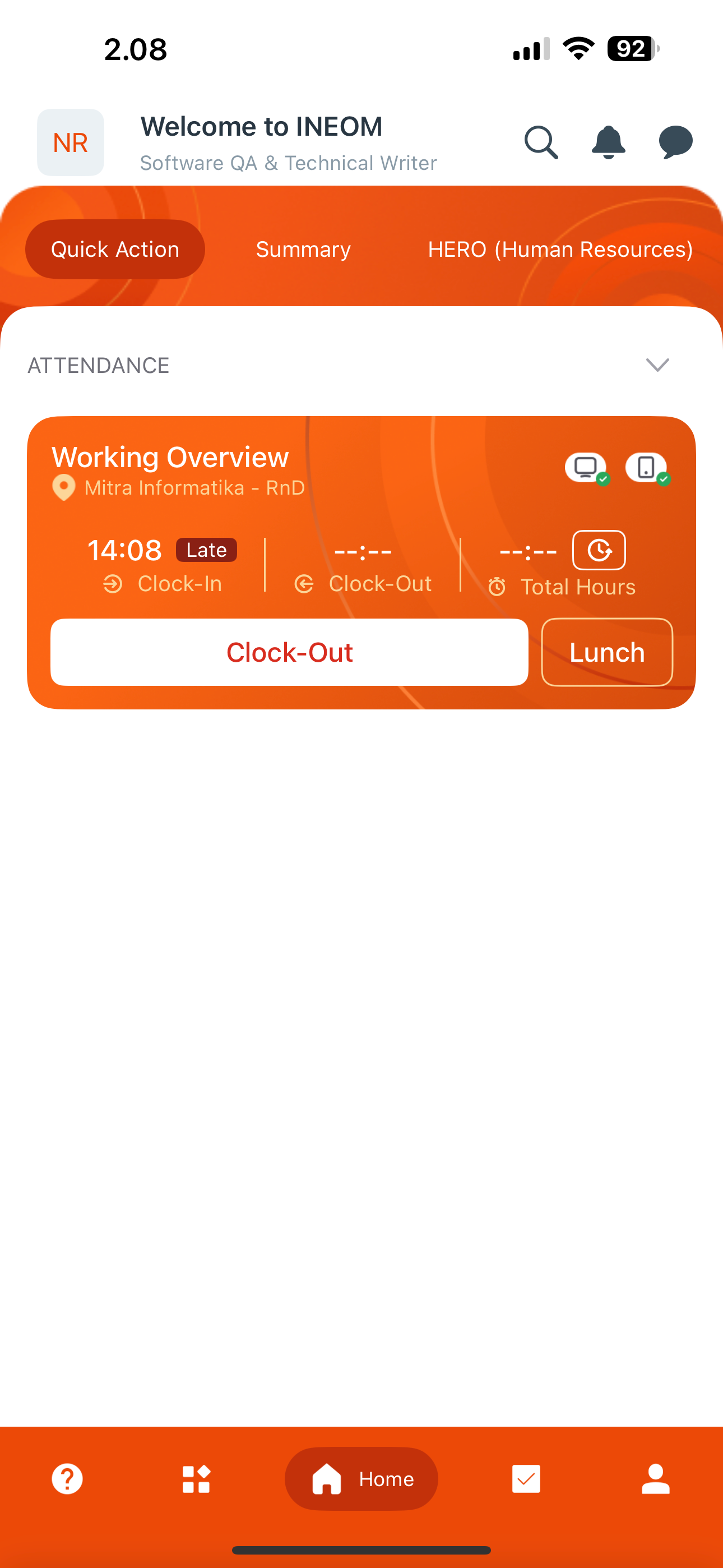Collapse the Attendance section chevron
Image resolution: width=723 pixels, height=1568 pixels.
[x=657, y=365]
